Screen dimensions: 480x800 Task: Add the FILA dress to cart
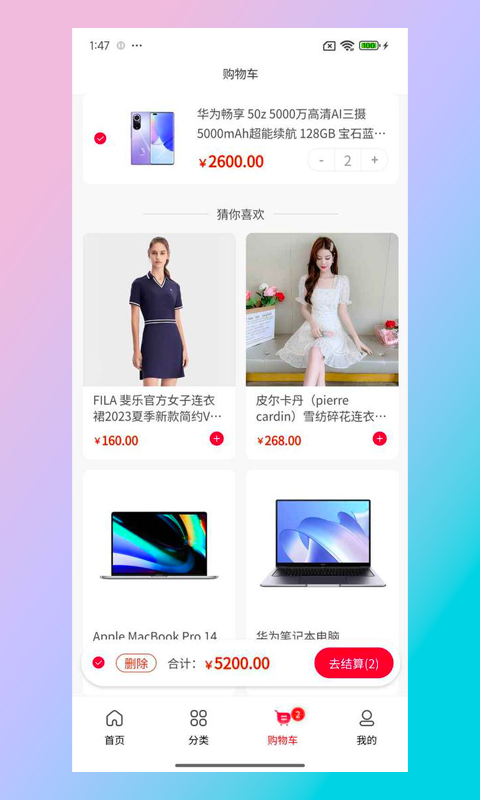pos(216,439)
